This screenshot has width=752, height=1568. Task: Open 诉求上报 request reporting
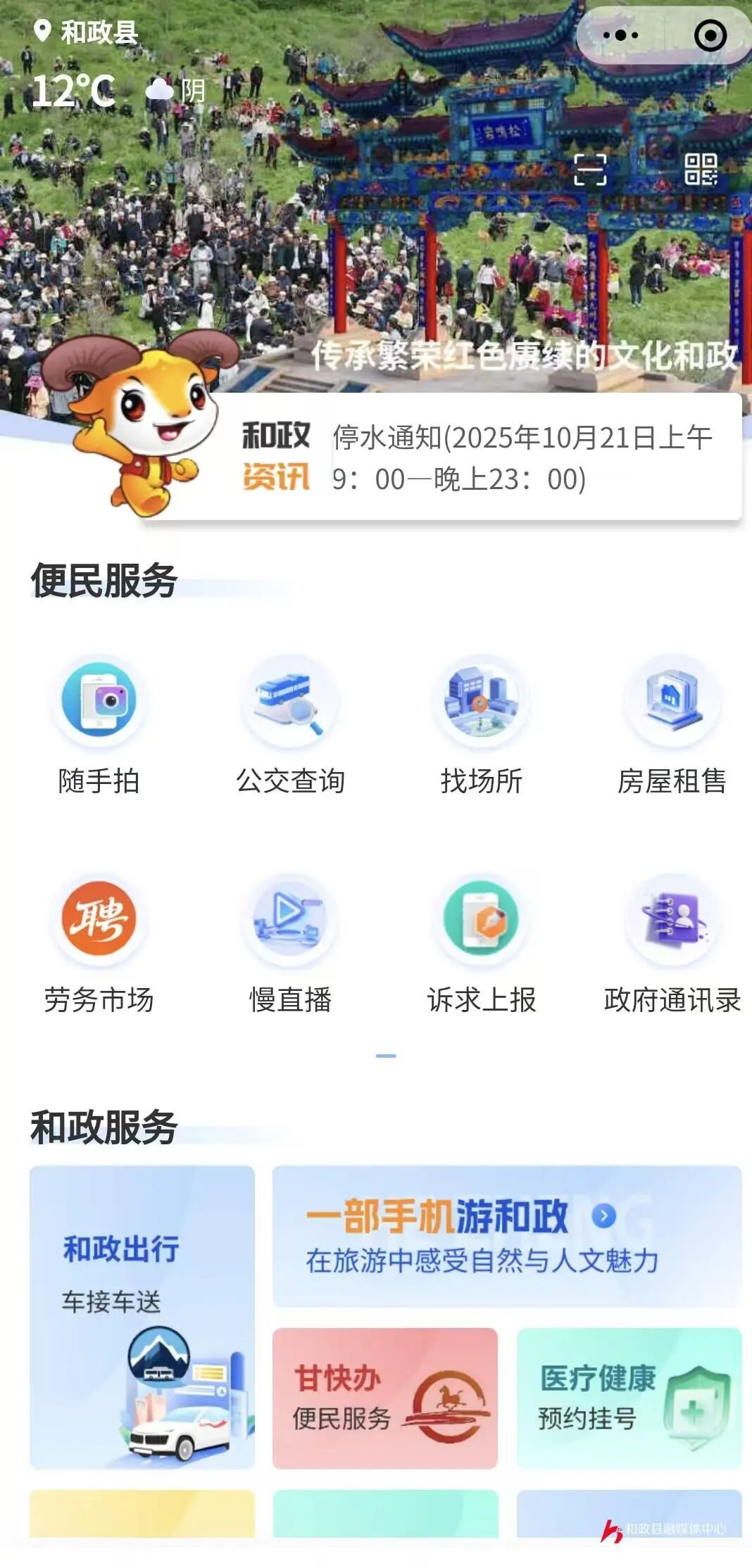(482, 944)
